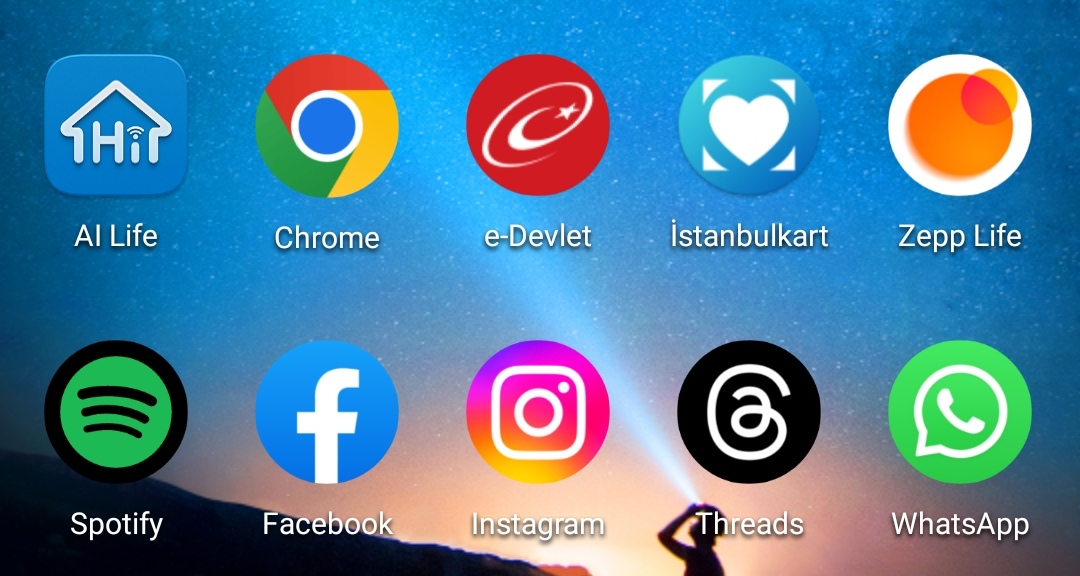Launch WhatsApp
Screen dimensions: 1080x576
click(x=959, y=411)
